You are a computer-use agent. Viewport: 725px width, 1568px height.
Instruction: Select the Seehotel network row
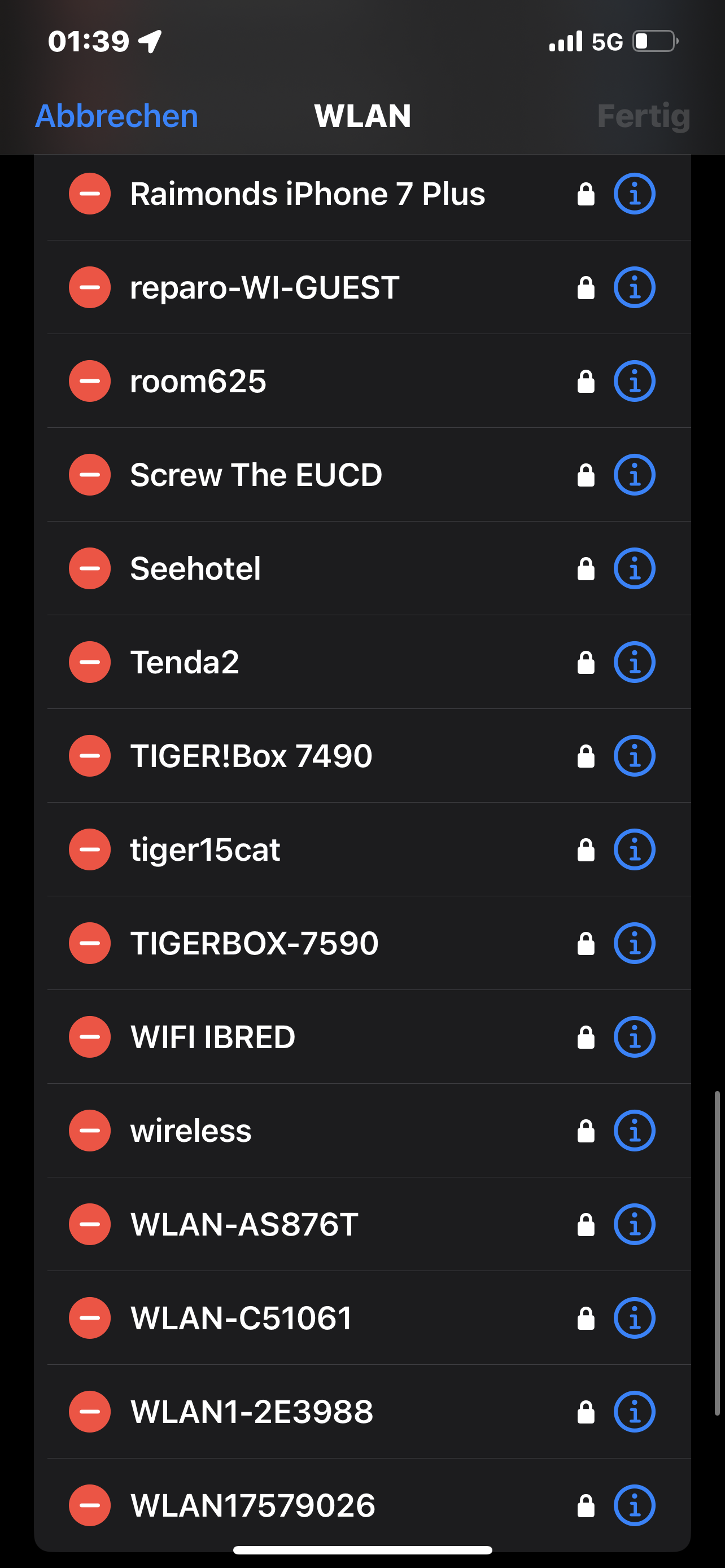click(x=362, y=569)
